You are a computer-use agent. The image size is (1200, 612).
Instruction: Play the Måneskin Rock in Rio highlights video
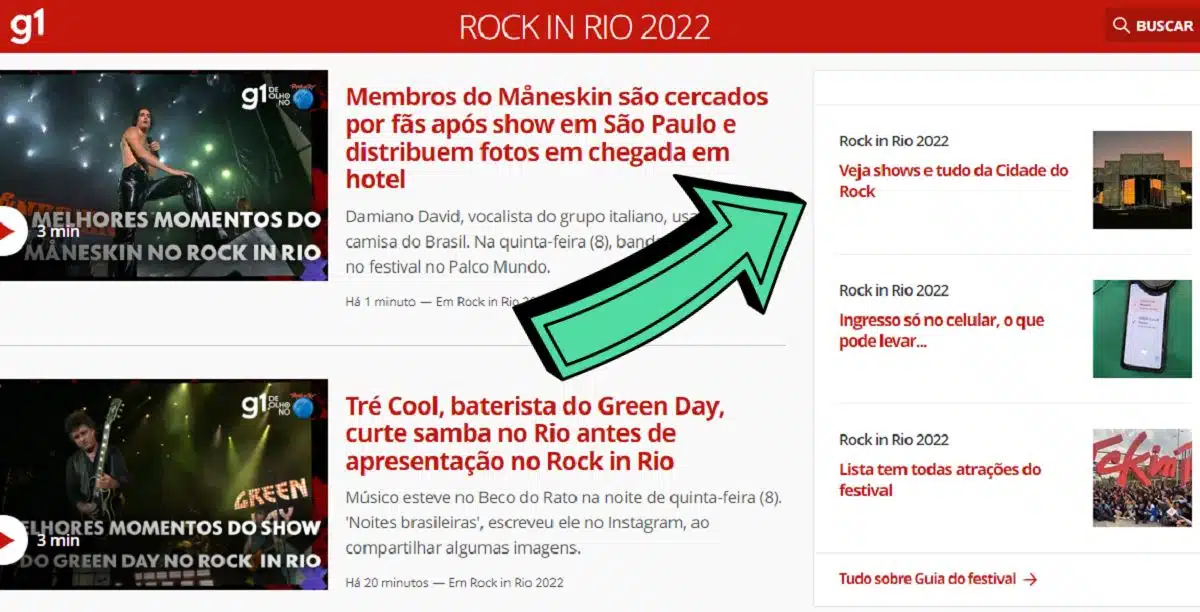point(10,231)
